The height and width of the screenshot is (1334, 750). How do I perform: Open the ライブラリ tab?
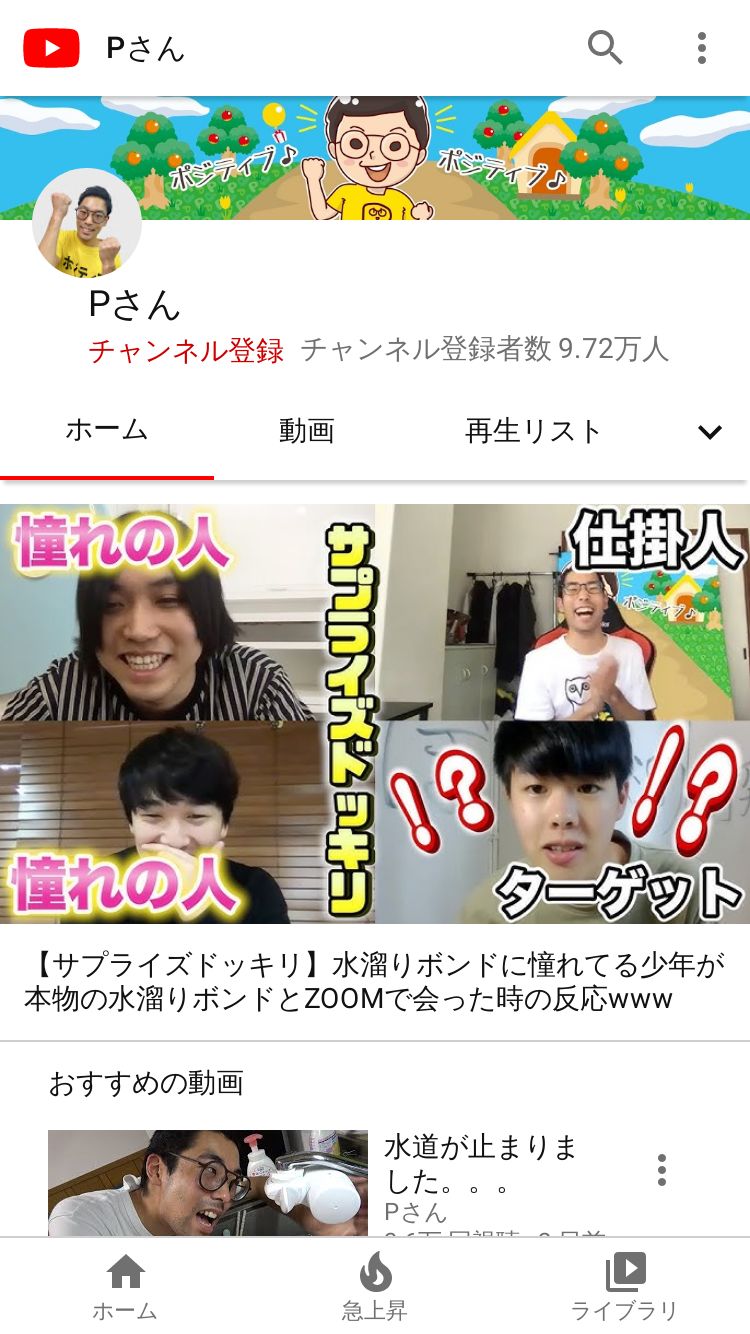point(625,1286)
